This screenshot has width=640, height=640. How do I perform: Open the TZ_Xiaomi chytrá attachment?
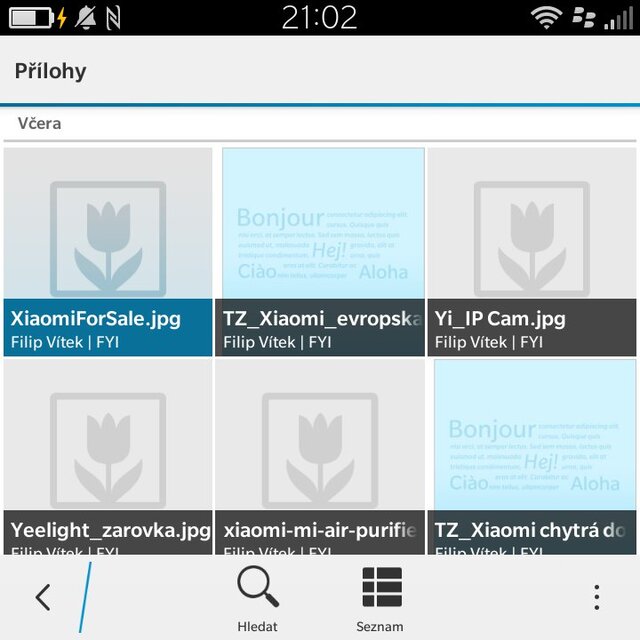[x=532, y=455]
